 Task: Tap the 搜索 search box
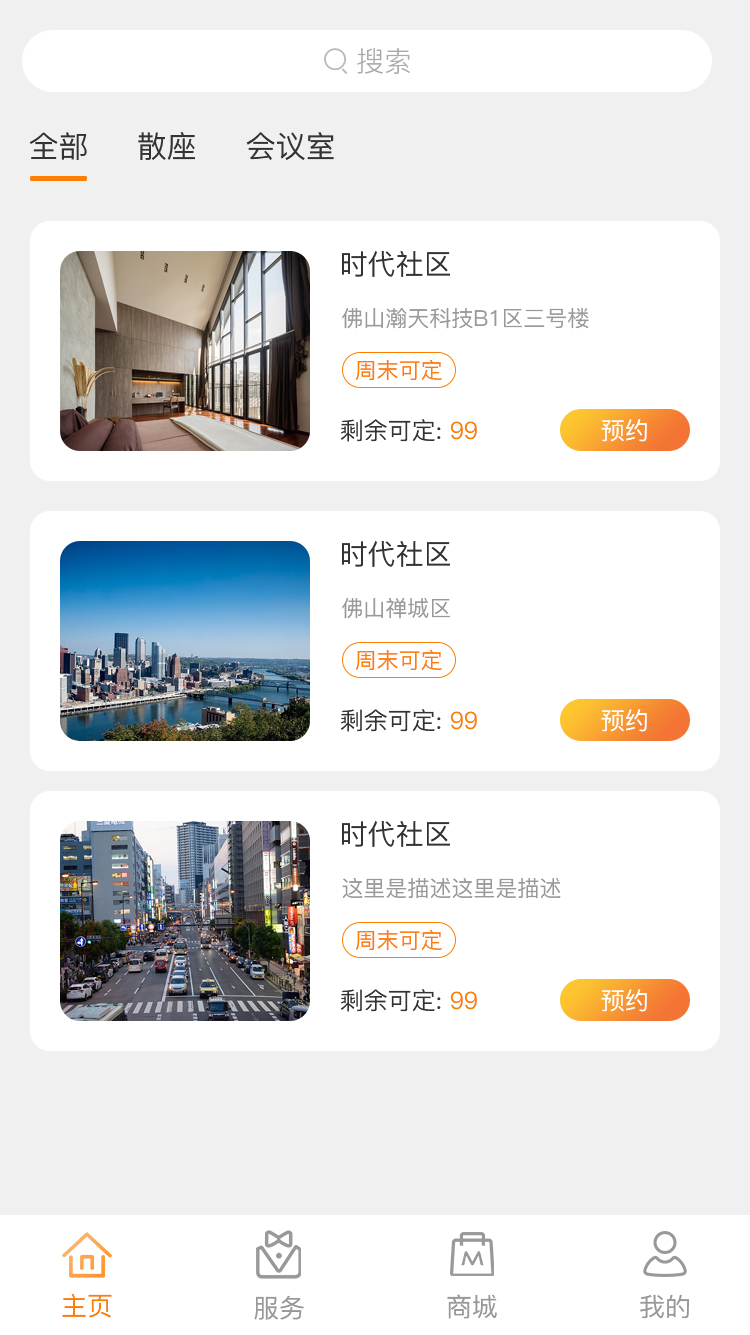367,61
